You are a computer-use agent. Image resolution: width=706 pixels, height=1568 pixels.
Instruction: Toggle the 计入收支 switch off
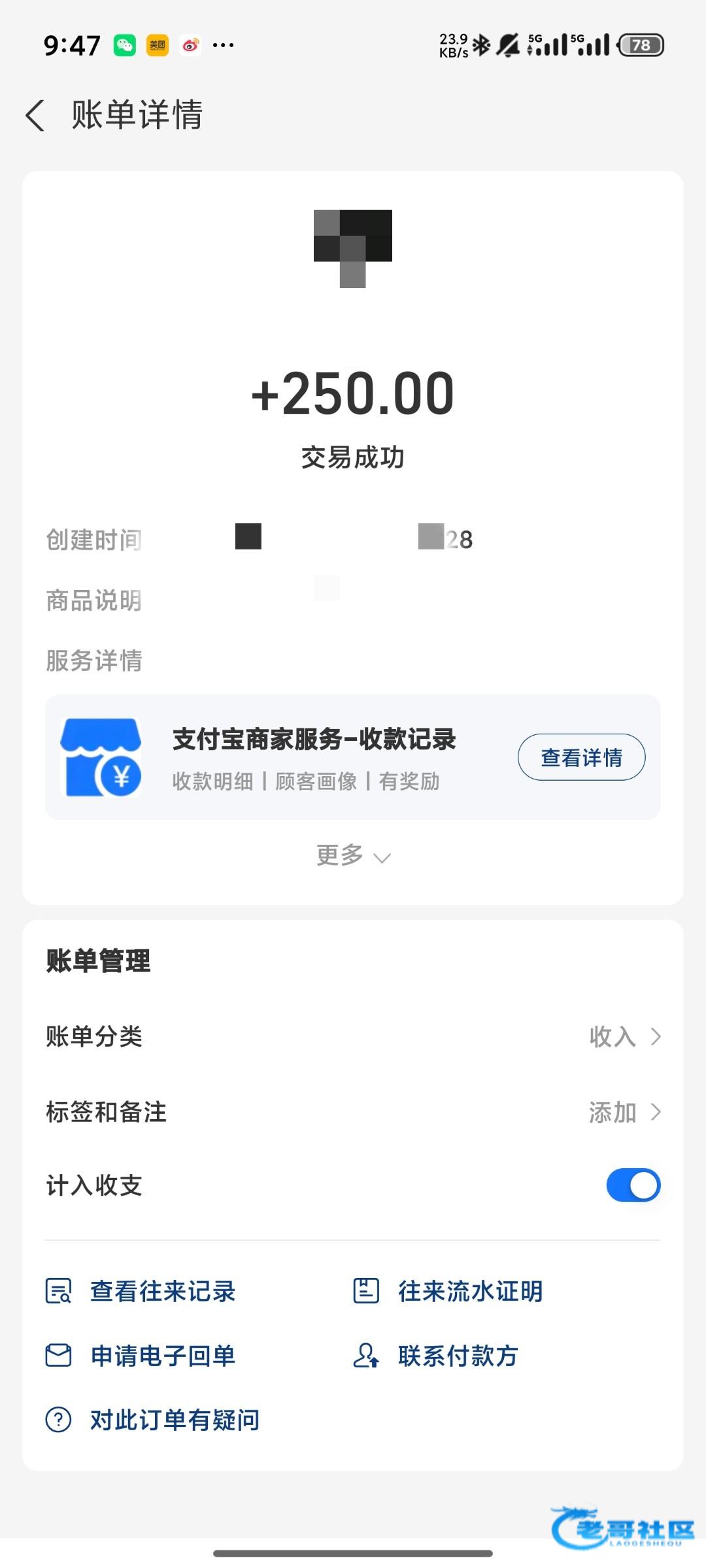pyautogui.click(x=633, y=1185)
